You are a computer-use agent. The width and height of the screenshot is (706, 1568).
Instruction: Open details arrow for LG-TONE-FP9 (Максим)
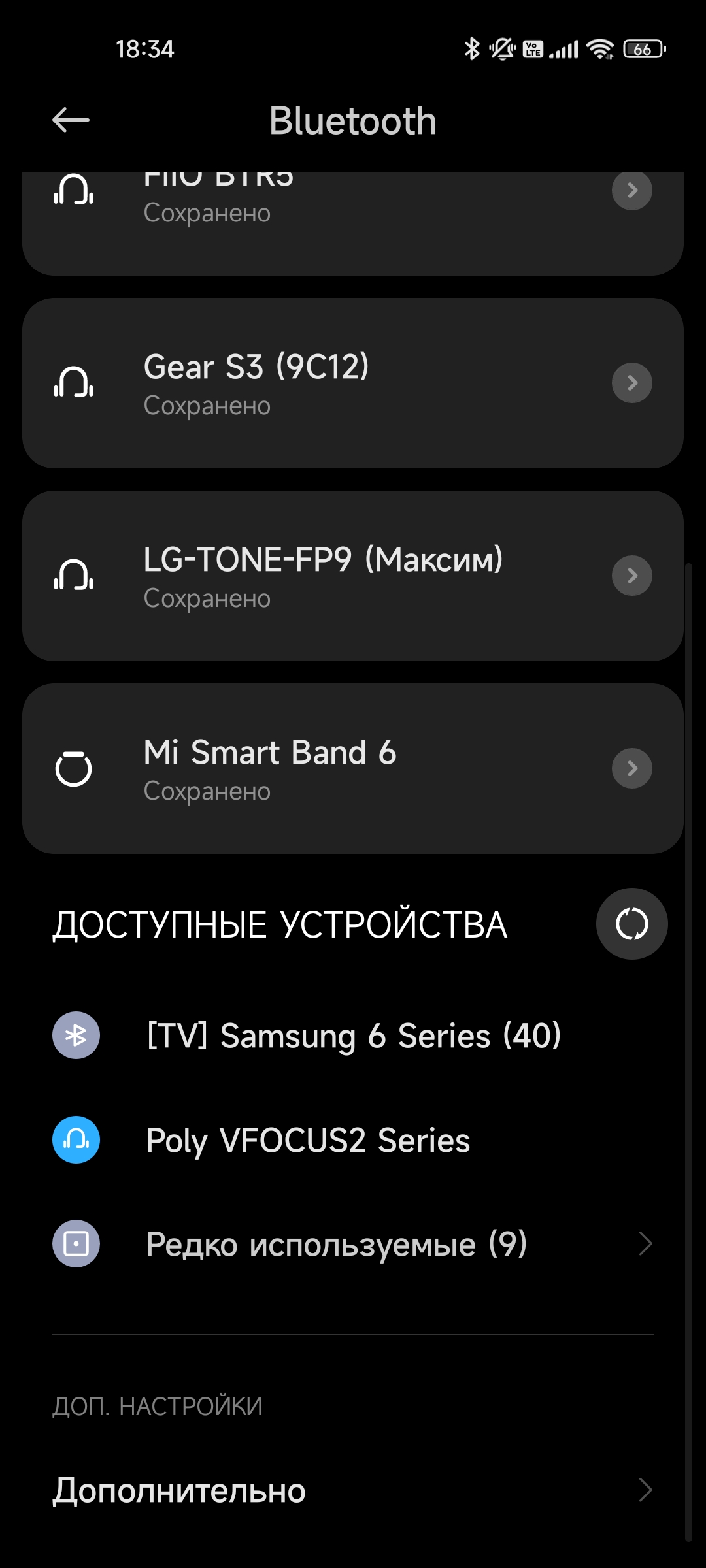631,576
